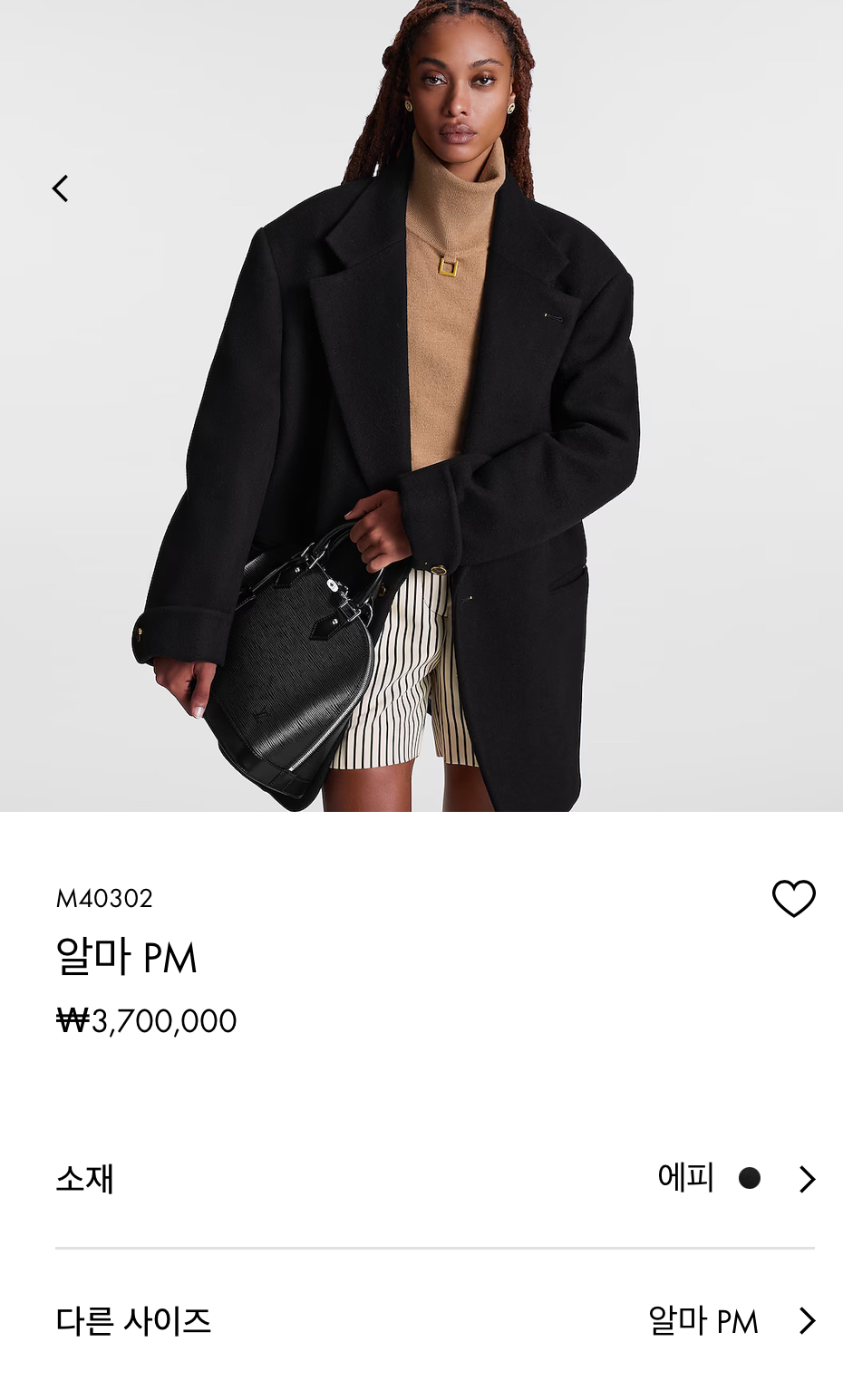Expand the 소재 material details

tap(421, 1179)
